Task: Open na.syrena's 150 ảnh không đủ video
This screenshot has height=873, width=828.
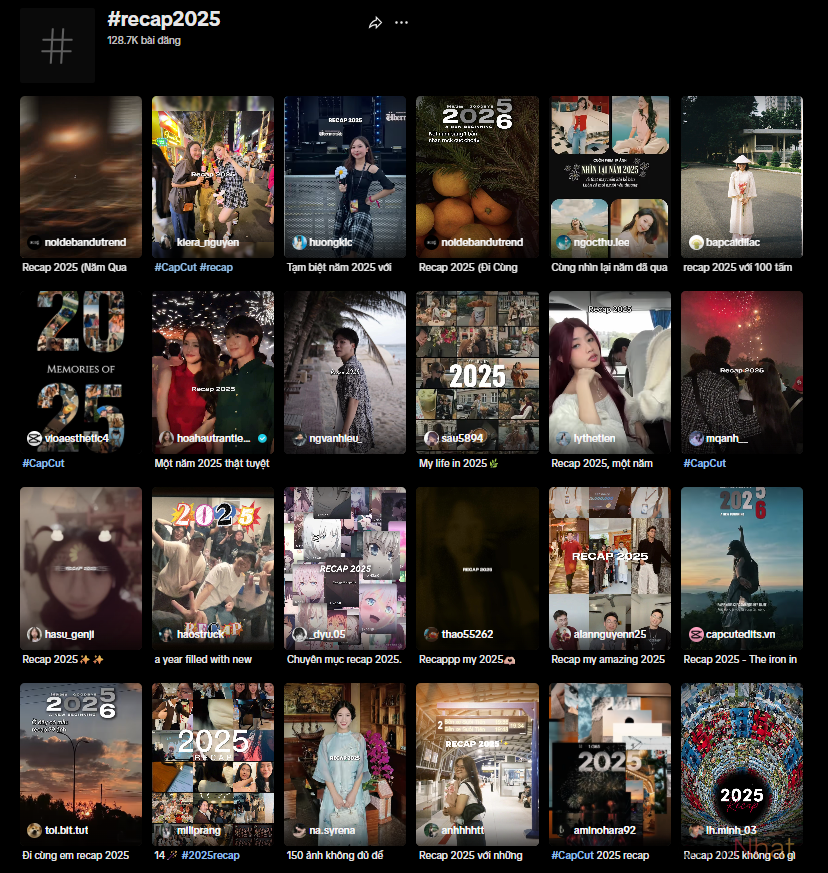Action: [x=345, y=762]
